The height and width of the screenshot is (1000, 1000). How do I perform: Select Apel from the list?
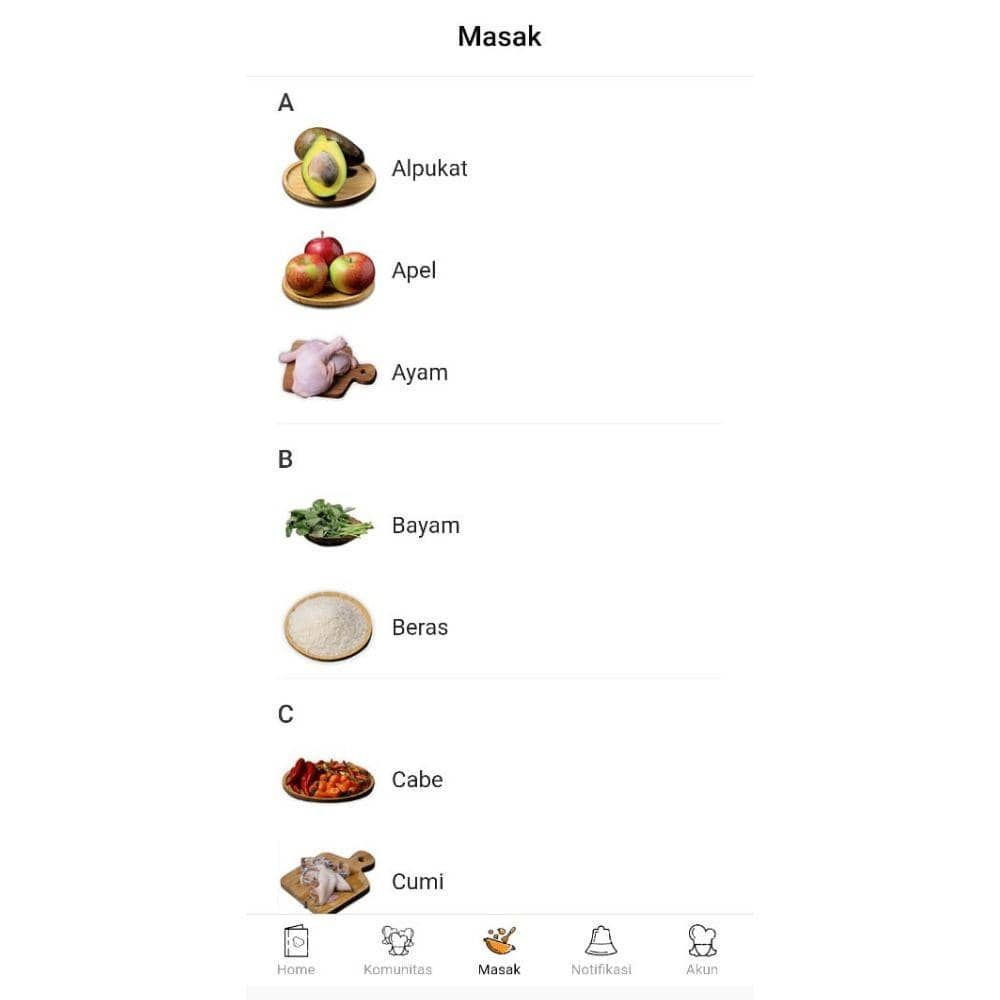point(413,270)
